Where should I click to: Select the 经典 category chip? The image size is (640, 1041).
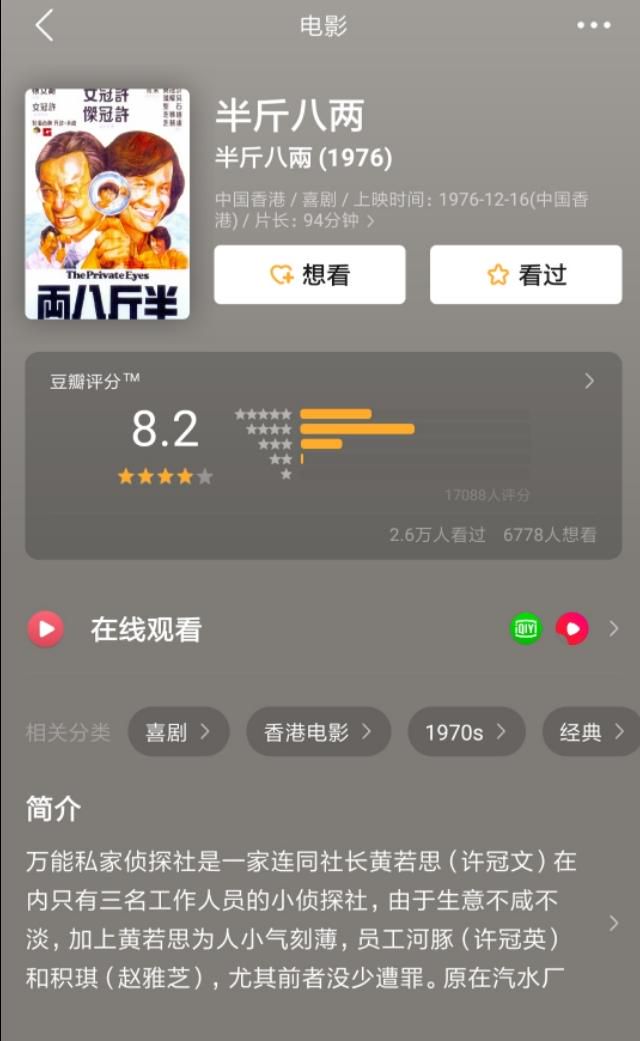tap(591, 732)
